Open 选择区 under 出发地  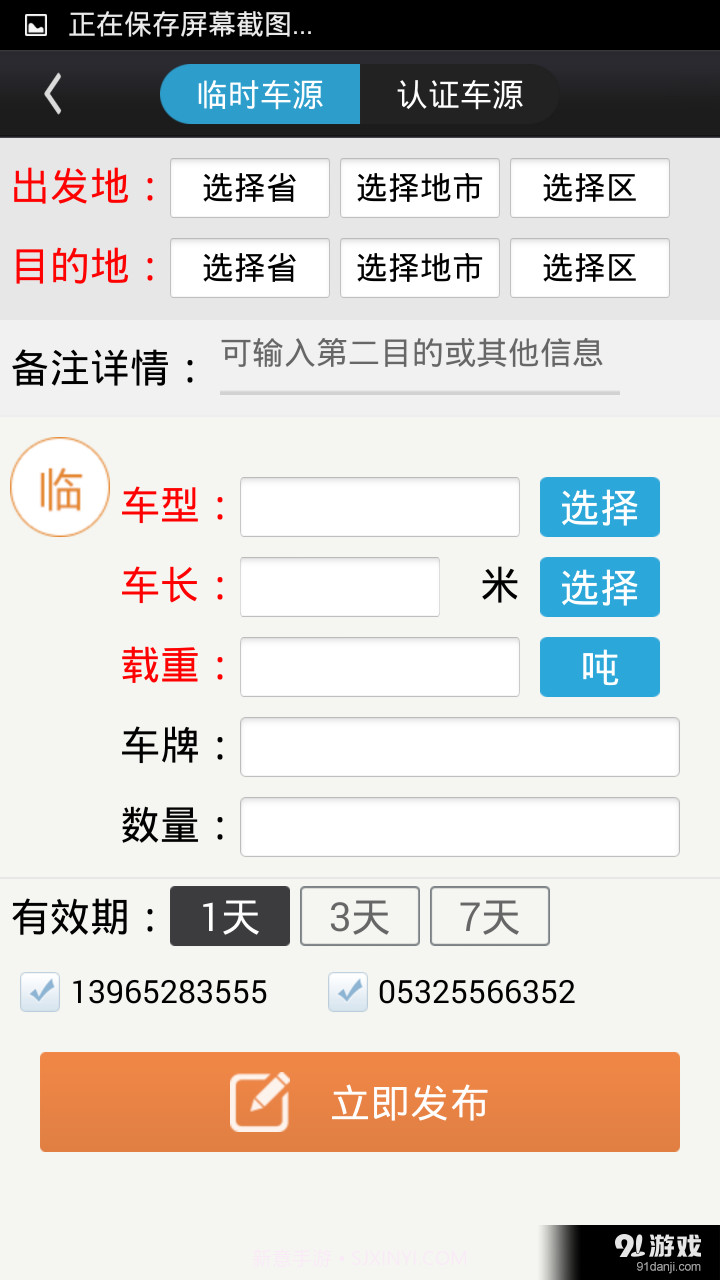589,188
